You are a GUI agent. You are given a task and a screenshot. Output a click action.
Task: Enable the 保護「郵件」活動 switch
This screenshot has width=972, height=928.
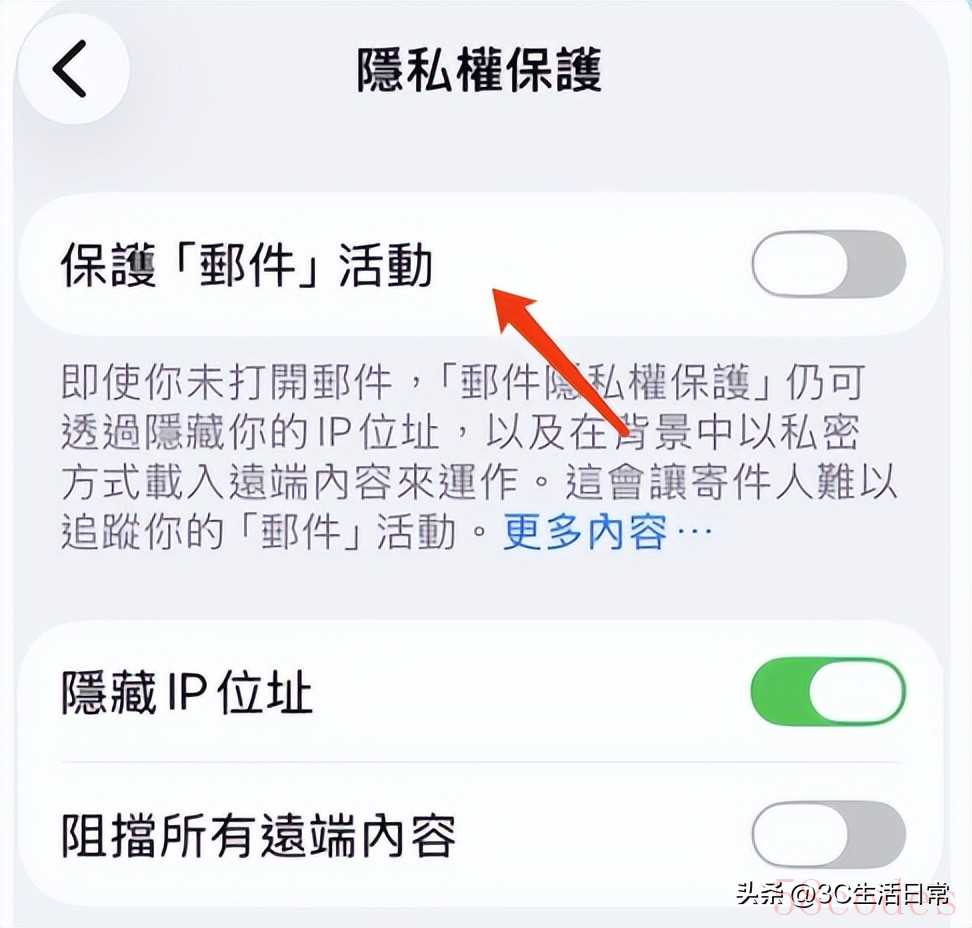tap(828, 265)
